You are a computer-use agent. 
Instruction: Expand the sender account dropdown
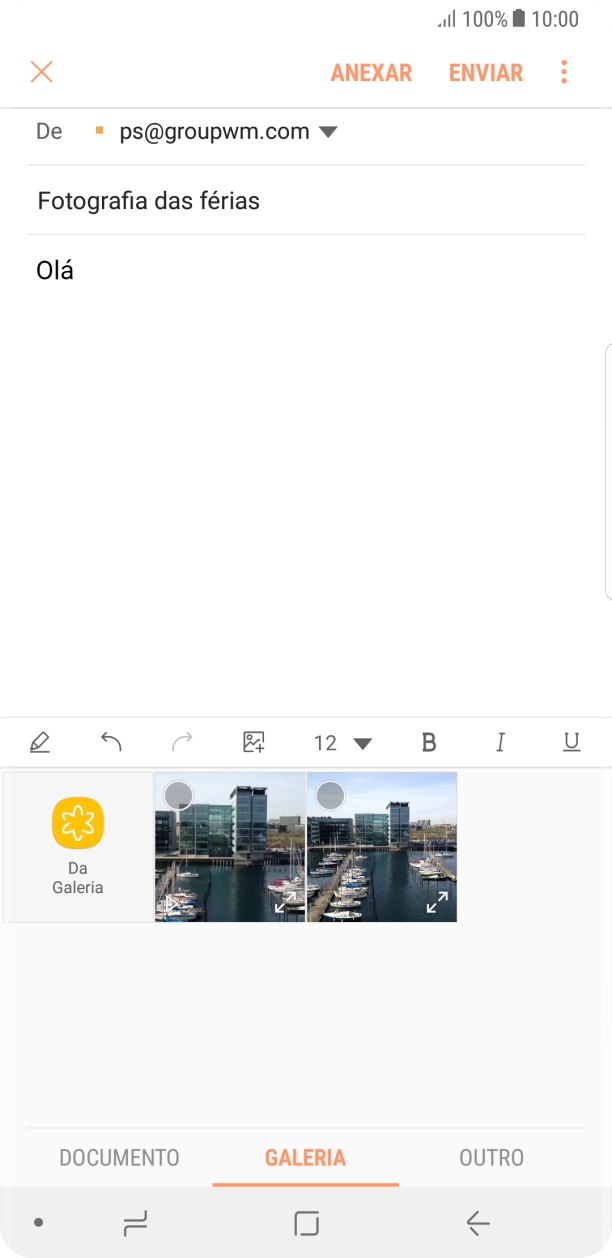[328, 132]
